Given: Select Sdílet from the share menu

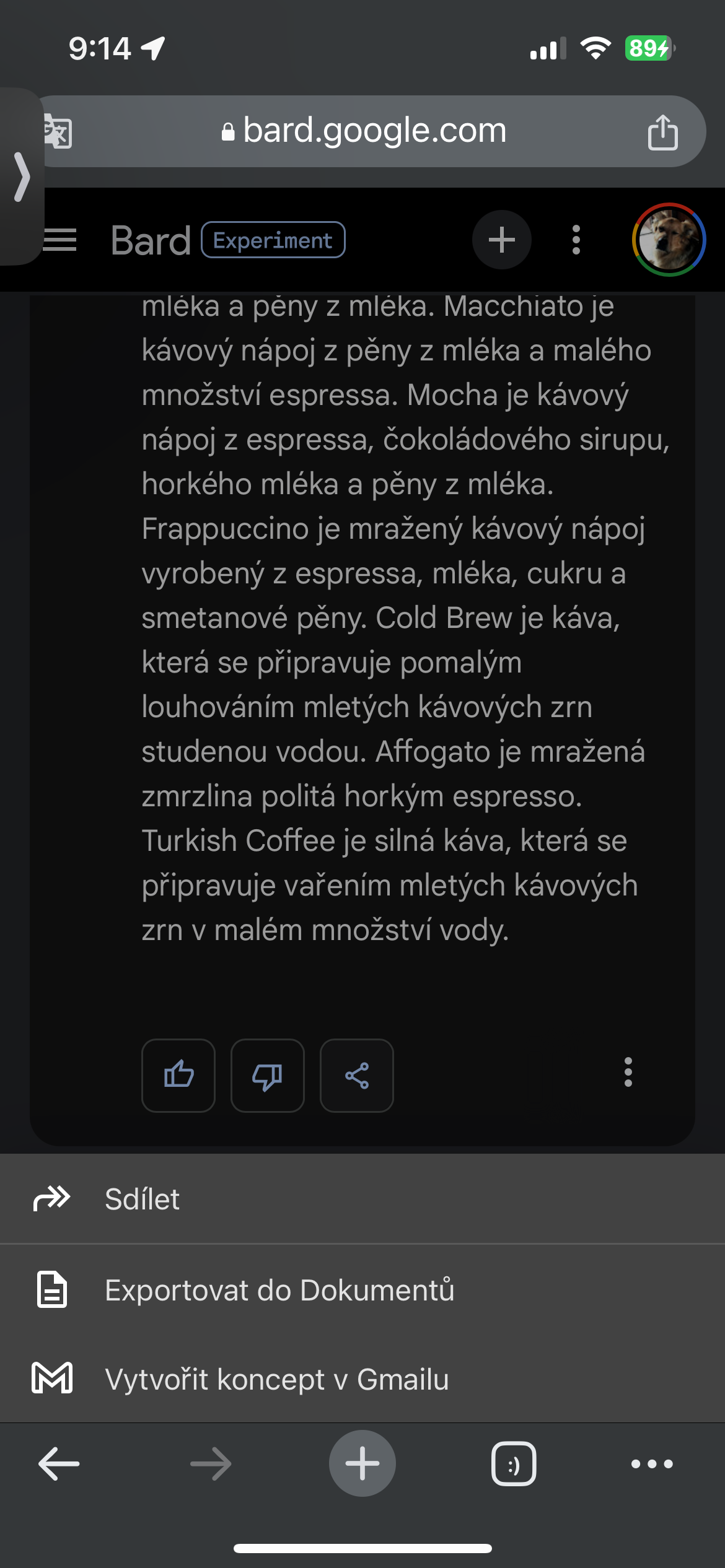Looking at the screenshot, I should coord(362,1199).
